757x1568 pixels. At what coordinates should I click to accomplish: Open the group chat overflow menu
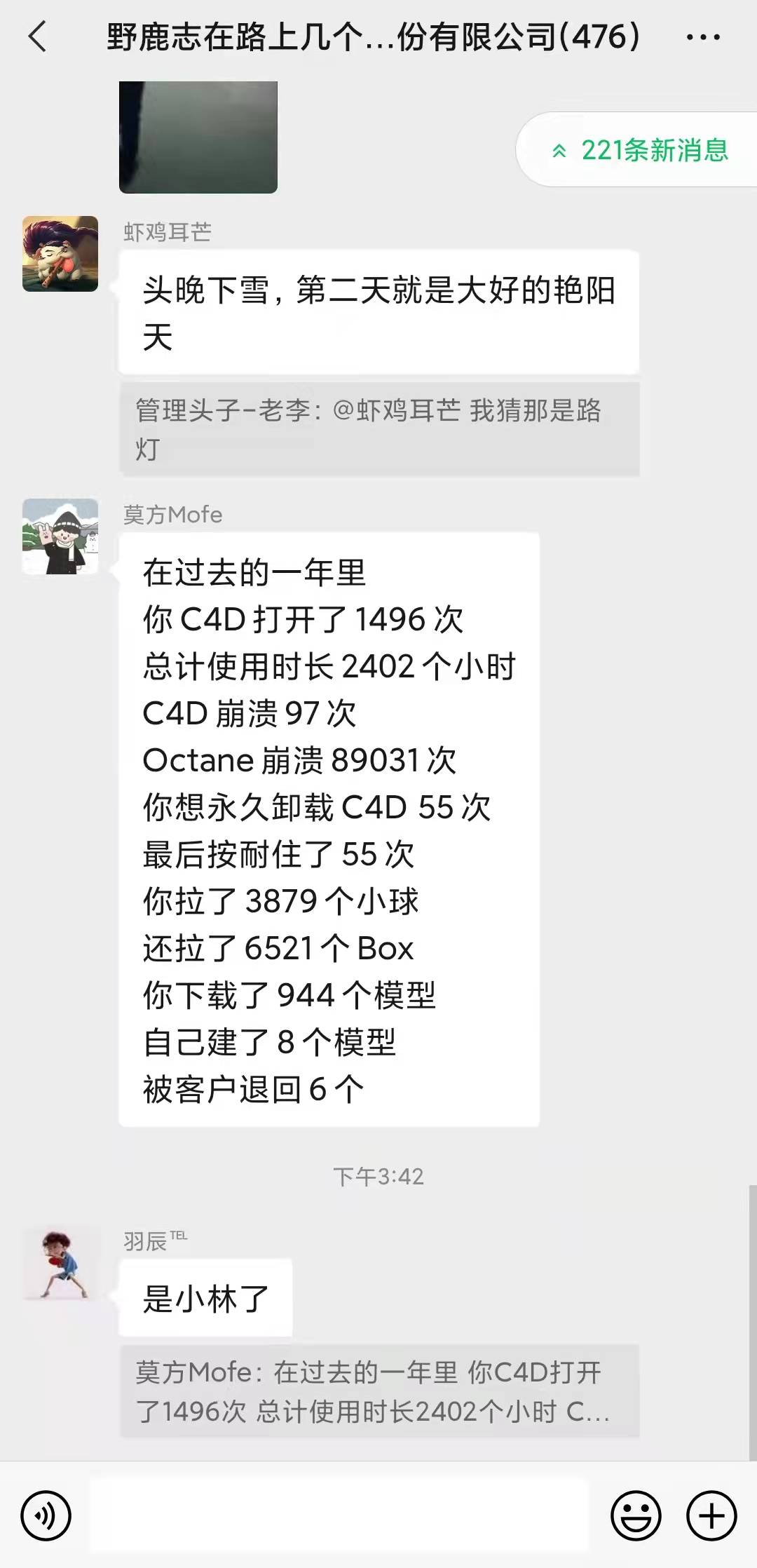[703, 37]
